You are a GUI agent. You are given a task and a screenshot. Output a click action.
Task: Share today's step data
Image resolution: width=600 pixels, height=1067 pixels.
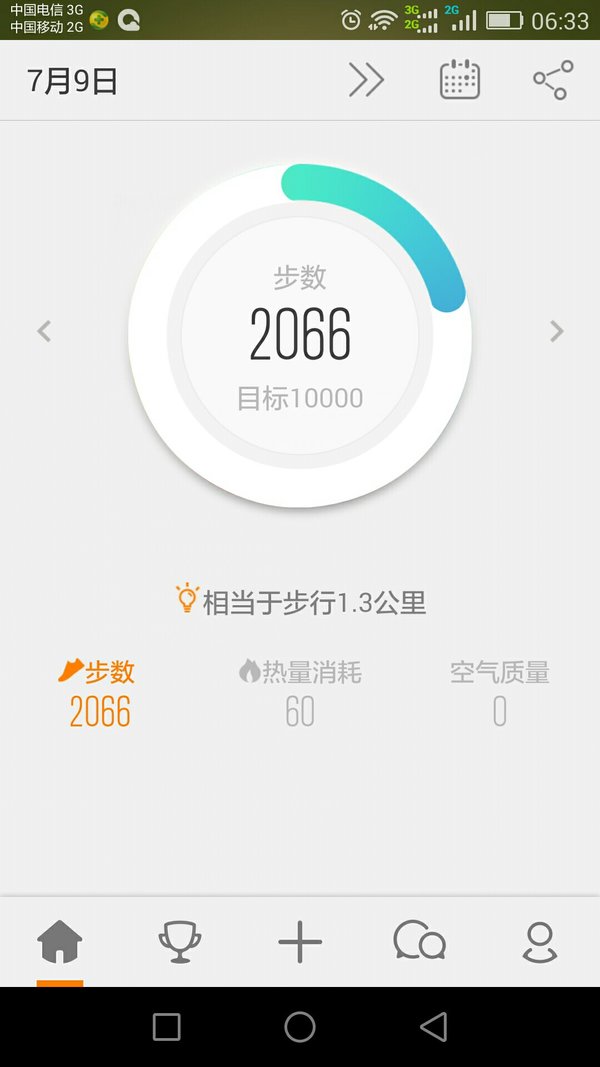pyautogui.click(x=553, y=80)
